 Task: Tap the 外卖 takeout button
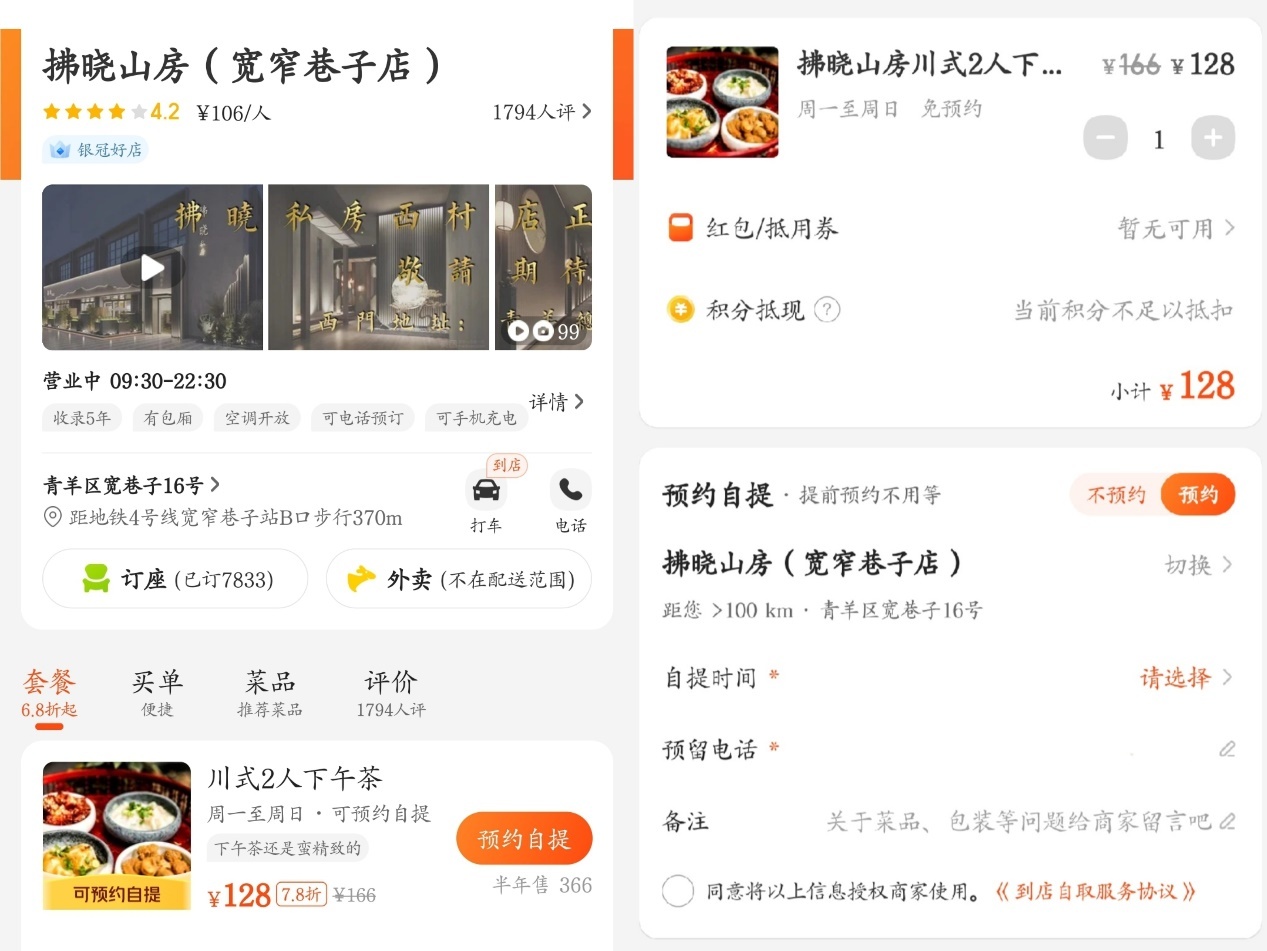[x=459, y=579]
